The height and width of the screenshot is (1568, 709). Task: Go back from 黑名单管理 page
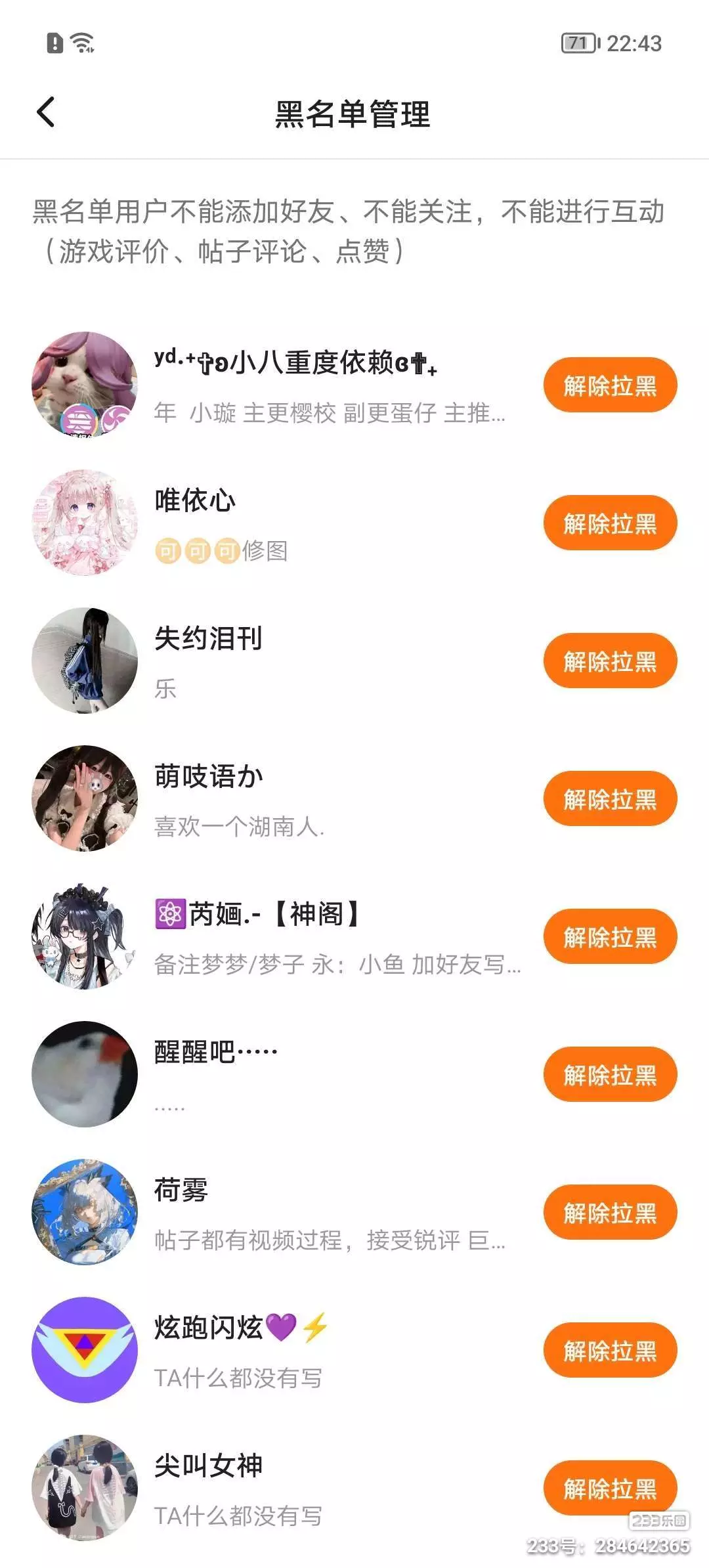coord(46,112)
